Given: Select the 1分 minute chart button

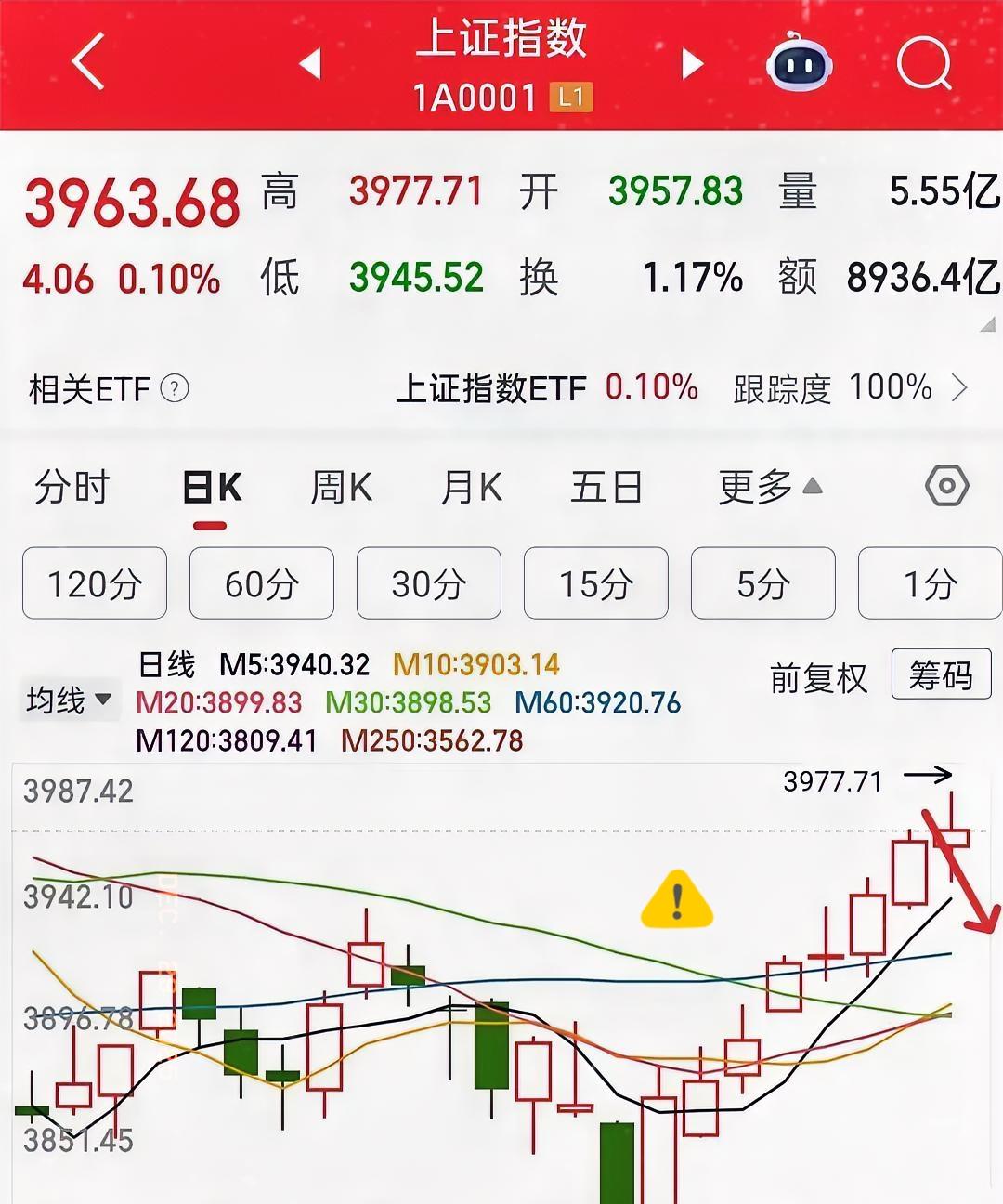Looking at the screenshot, I should pyautogui.click(x=930, y=583).
